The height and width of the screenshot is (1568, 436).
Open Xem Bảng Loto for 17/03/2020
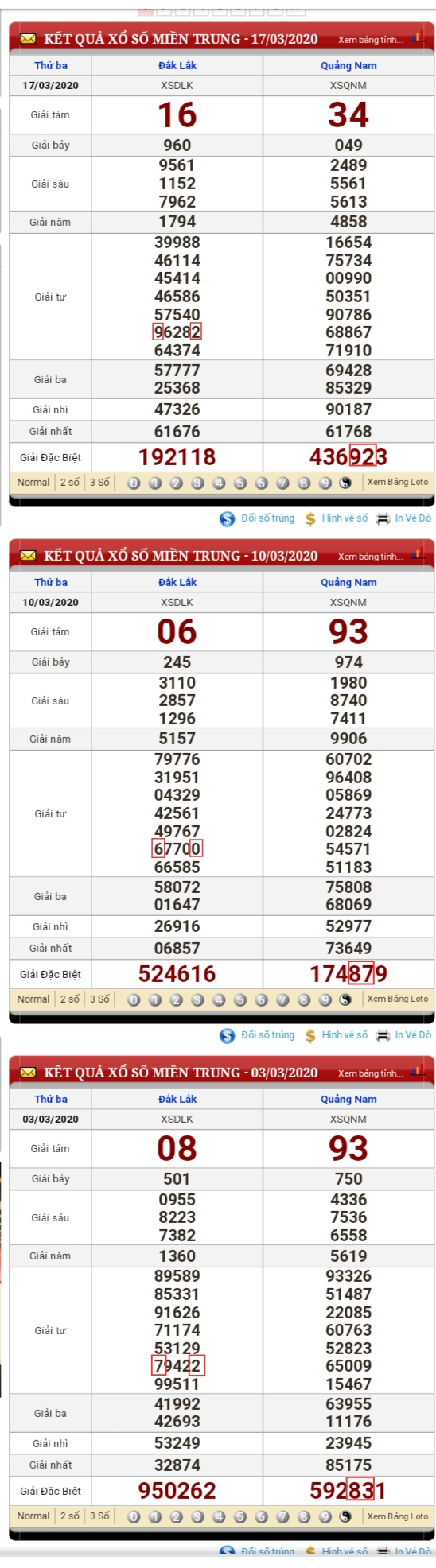tap(398, 483)
